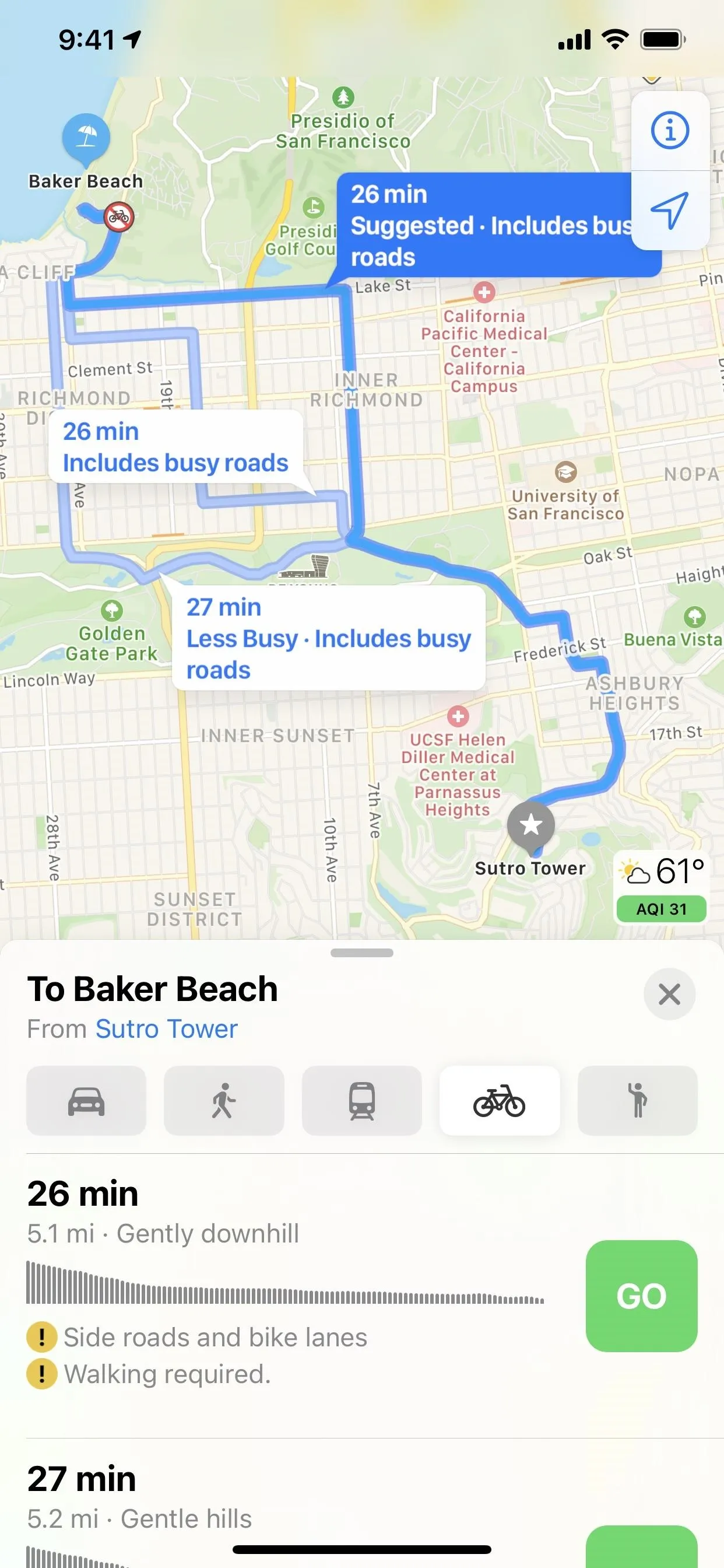Screen dimensions: 724x1568
Task: Start the 26 min route with GO
Action: [x=641, y=1297]
